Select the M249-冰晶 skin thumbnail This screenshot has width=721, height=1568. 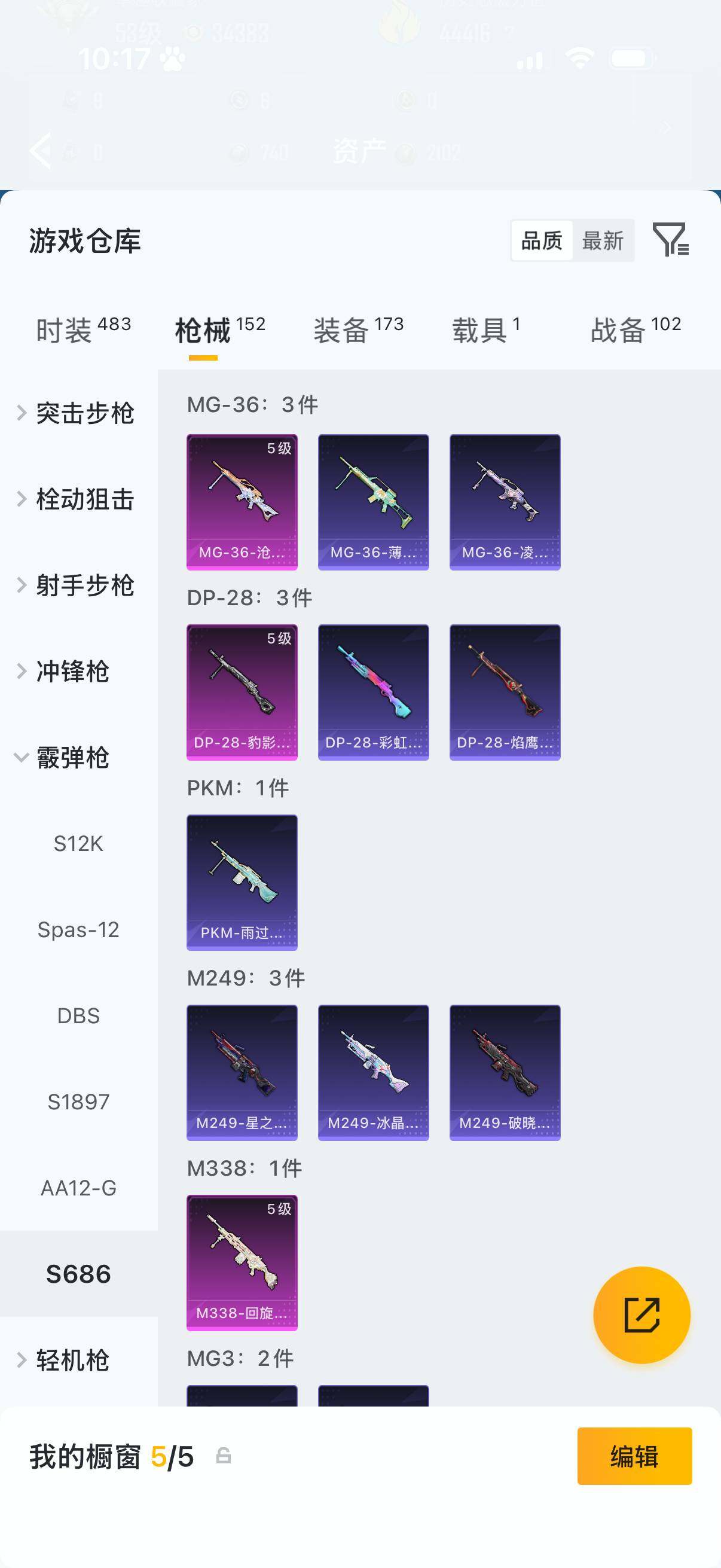[x=373, y=1072]
